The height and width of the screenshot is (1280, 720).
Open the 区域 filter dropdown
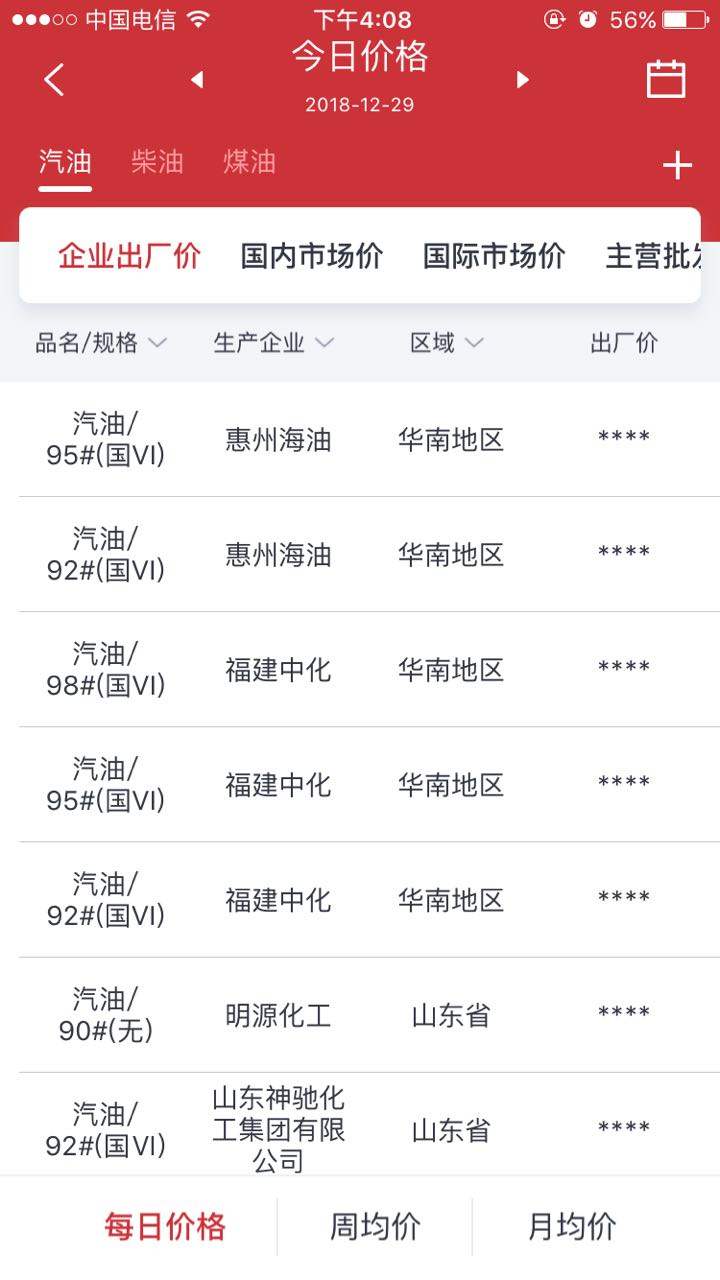[x=446, y=343]
